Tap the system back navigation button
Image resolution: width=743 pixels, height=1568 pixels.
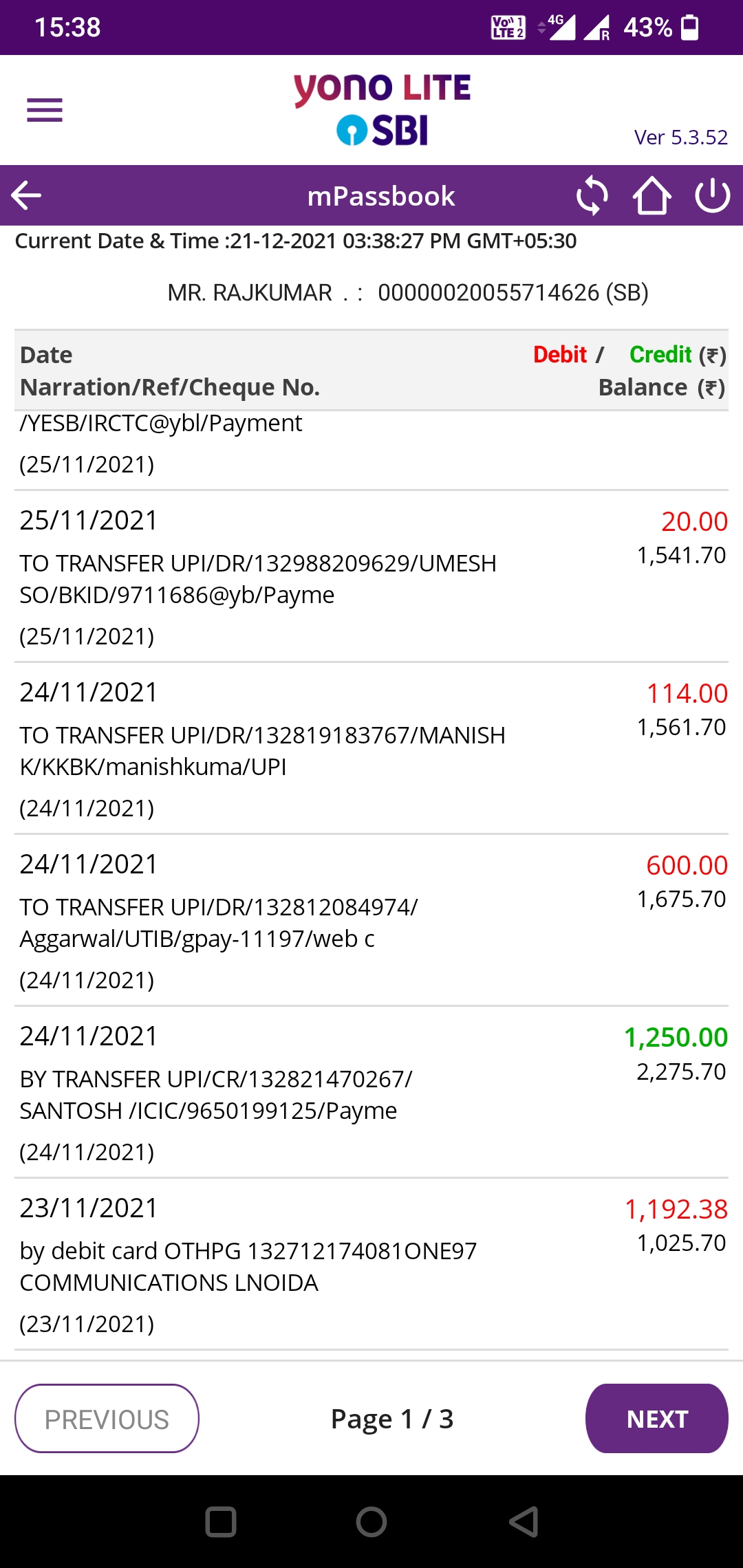(x=524, y=1521)
